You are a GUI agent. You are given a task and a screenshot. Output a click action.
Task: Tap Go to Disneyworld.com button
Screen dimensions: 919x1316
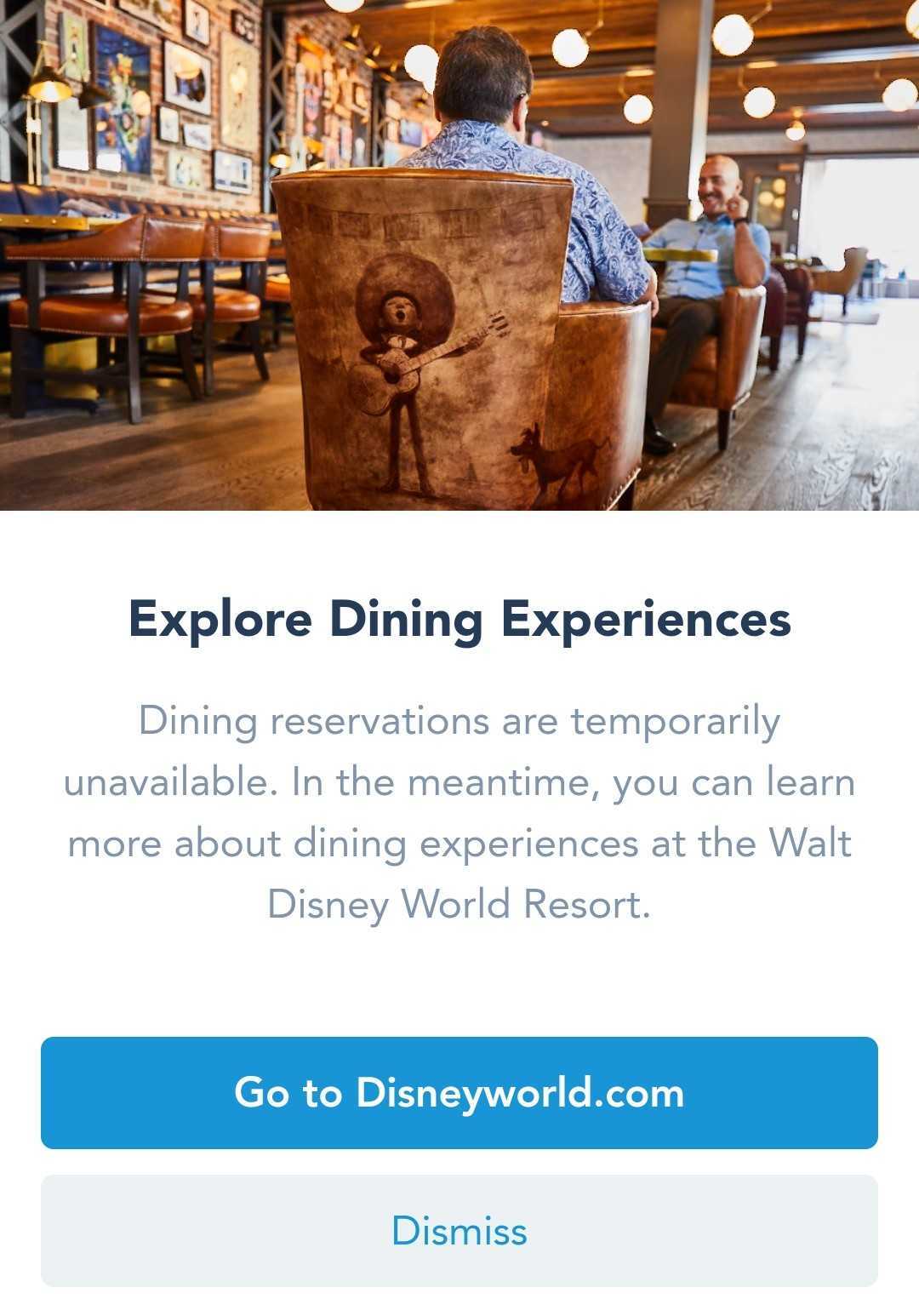point(459,1092)
